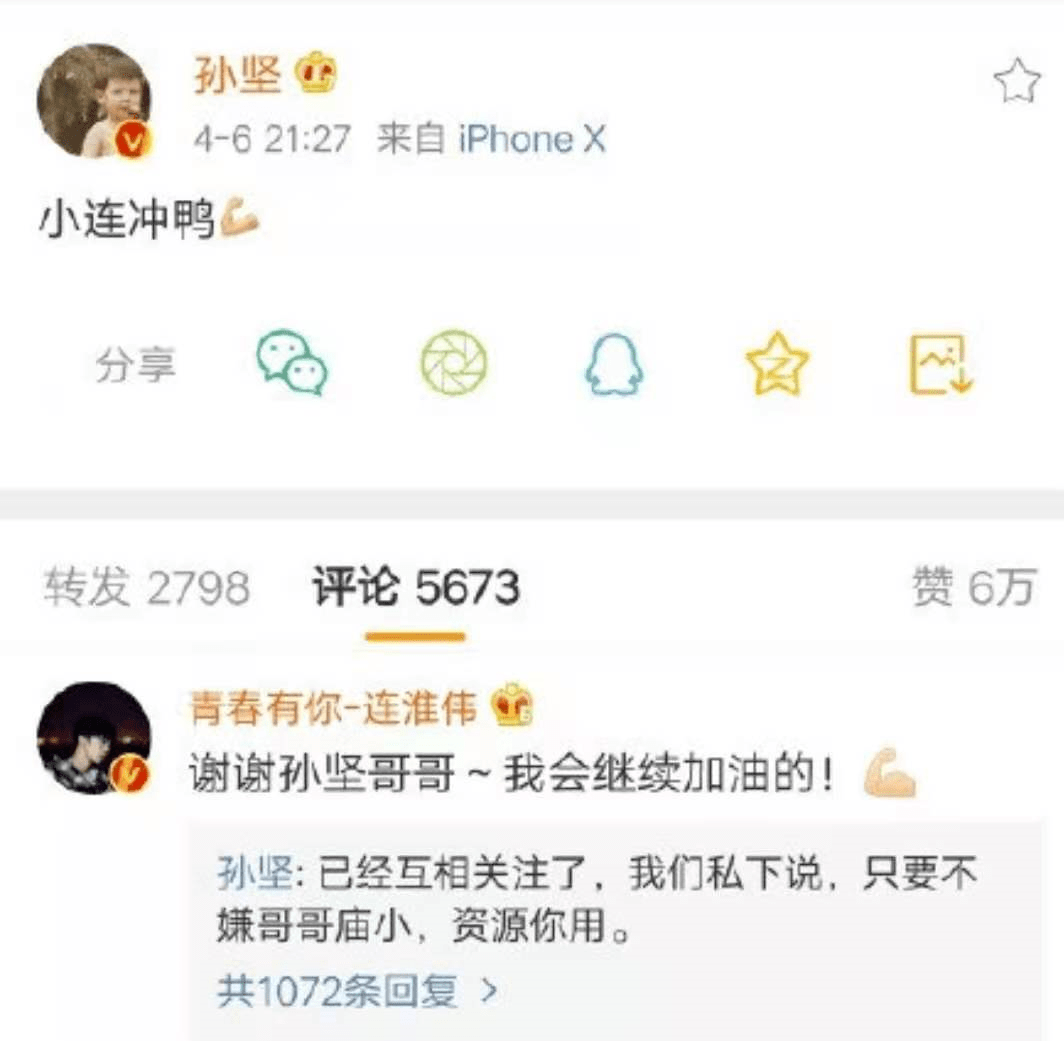This screenshot has width=1064, height=1041.
Task: Save the post as an image
Action: pyautogui.click(x=940, y=364)
